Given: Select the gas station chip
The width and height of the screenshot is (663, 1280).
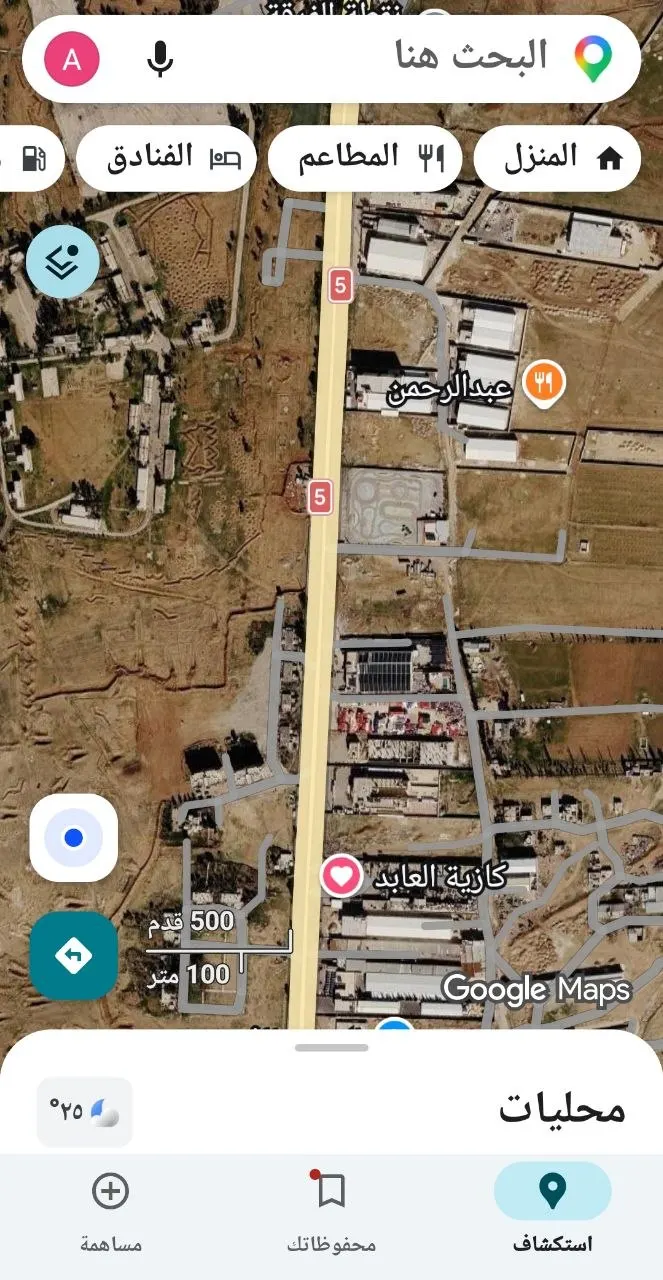Looking at the screenshot, I should [x=30, y=157].
